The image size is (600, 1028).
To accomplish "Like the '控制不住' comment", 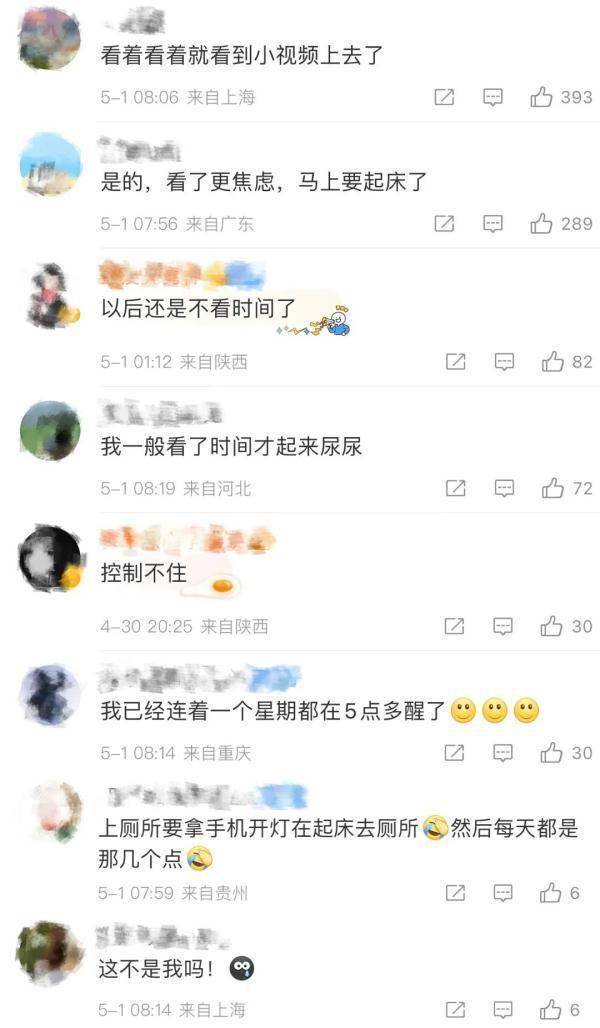I will (x=552, y=626).
